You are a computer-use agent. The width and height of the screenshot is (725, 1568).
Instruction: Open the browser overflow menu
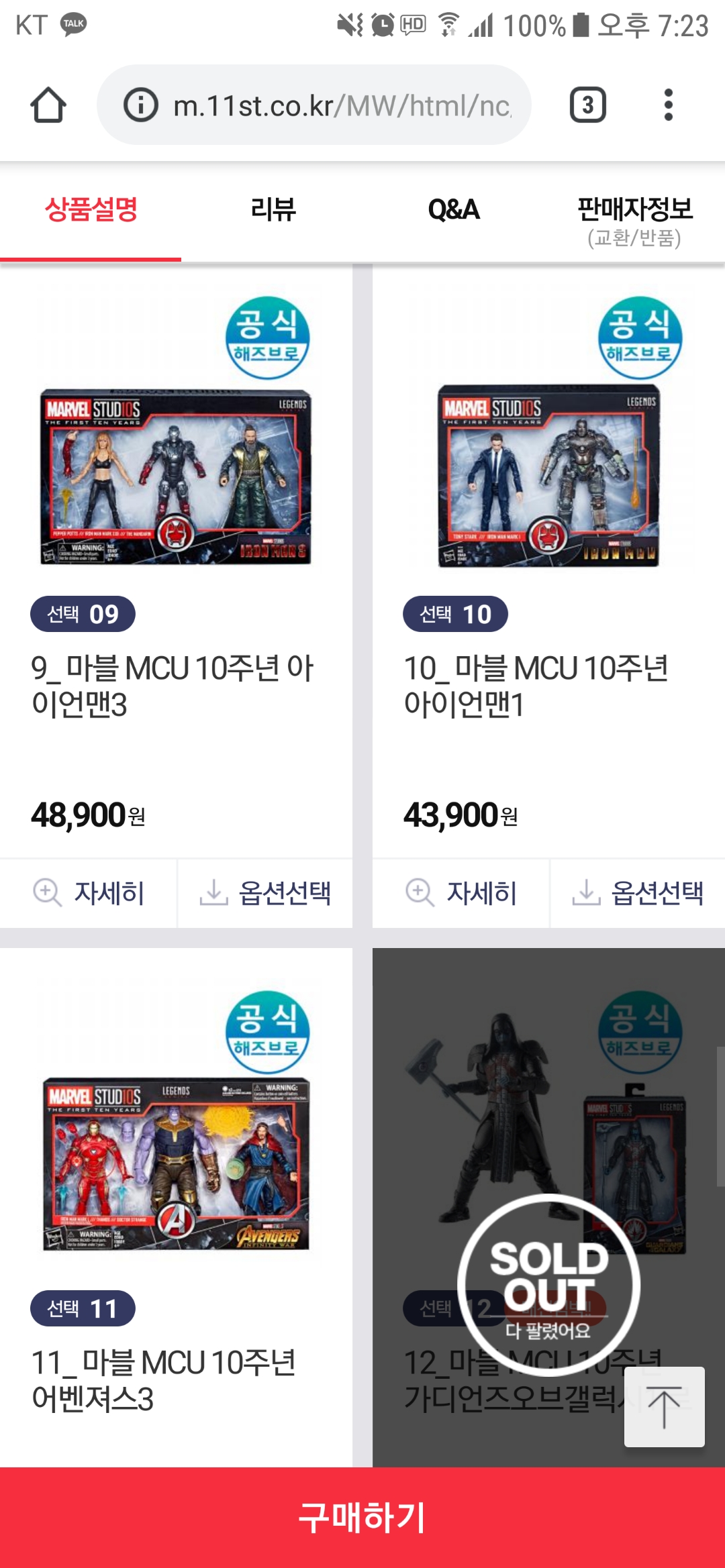[667, 105]
